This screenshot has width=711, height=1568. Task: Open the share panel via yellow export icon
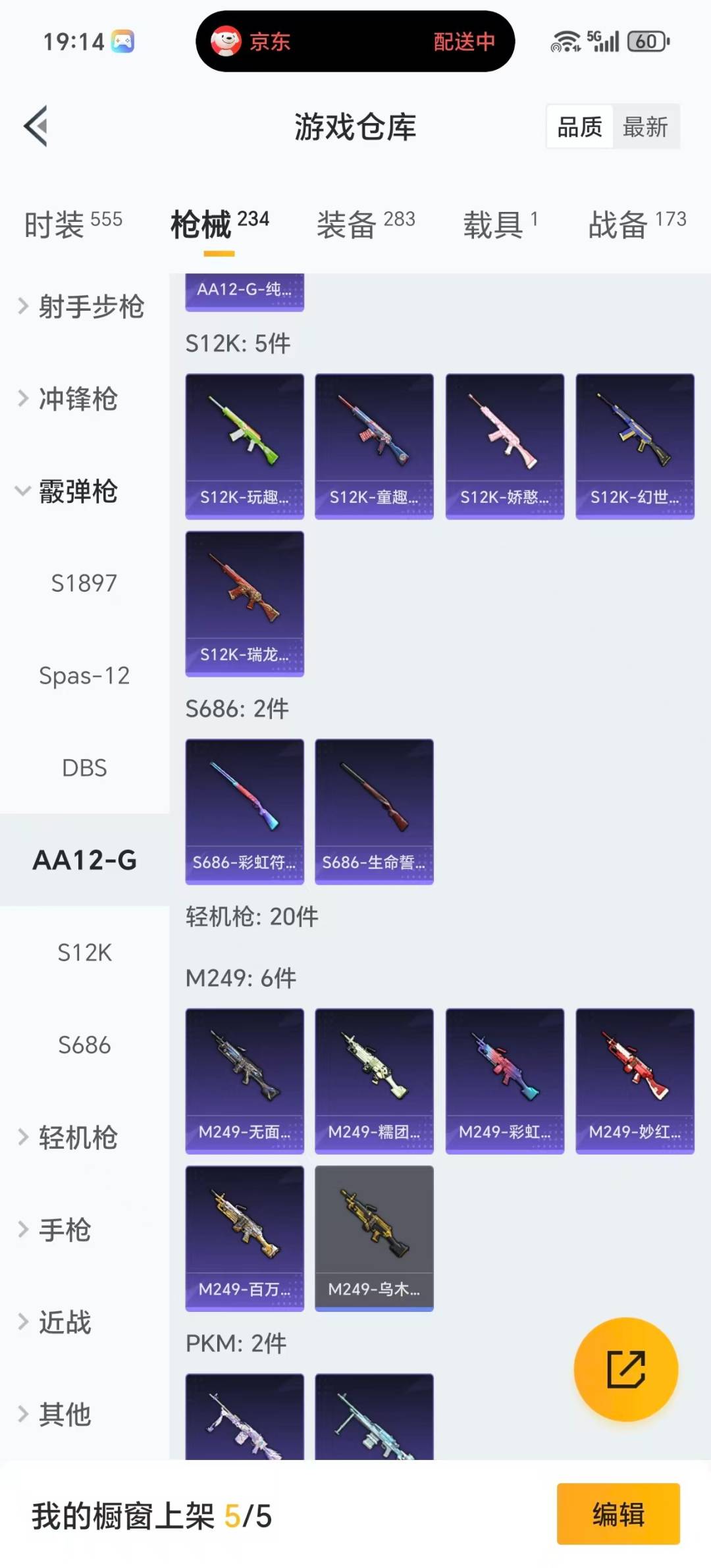pos(626,1369)
